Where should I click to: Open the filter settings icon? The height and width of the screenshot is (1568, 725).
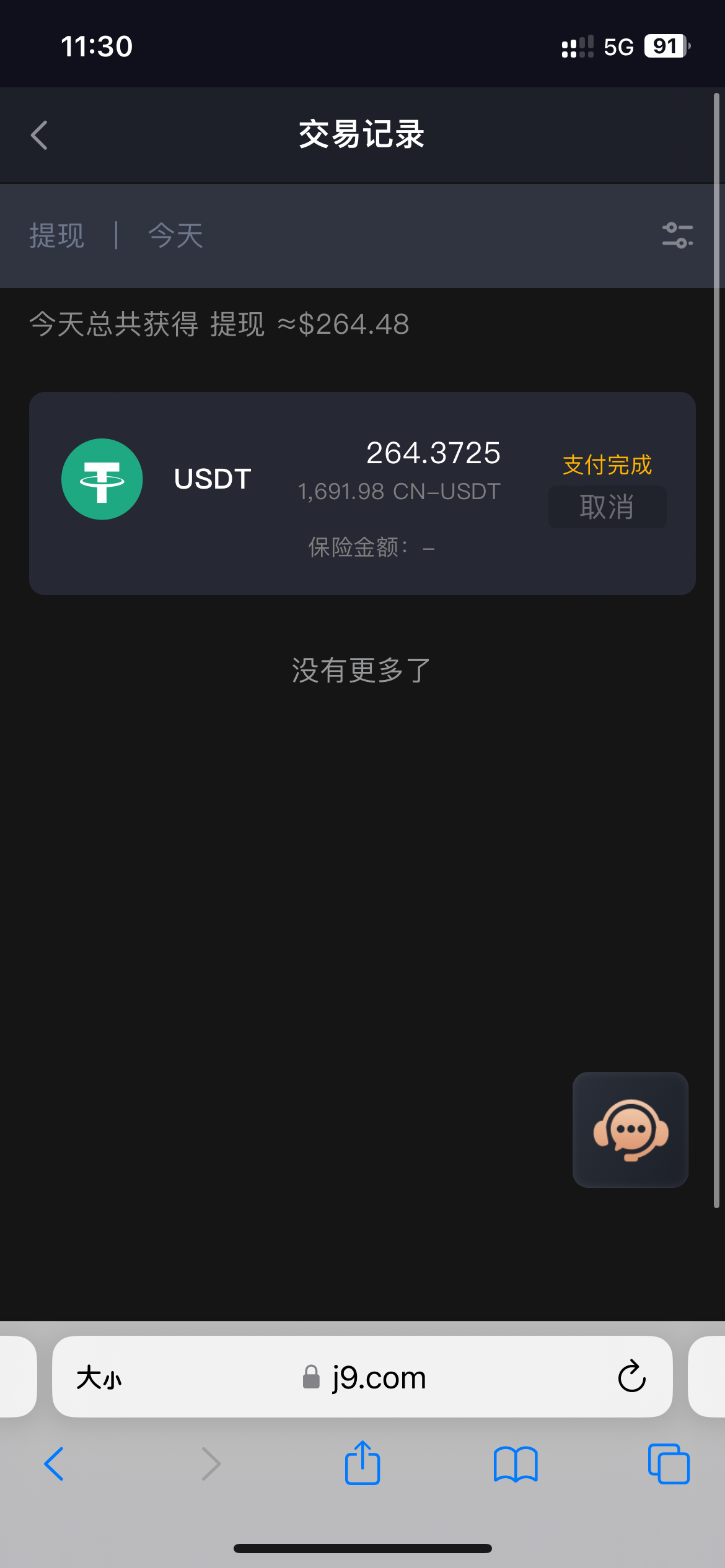coord(677,236)
